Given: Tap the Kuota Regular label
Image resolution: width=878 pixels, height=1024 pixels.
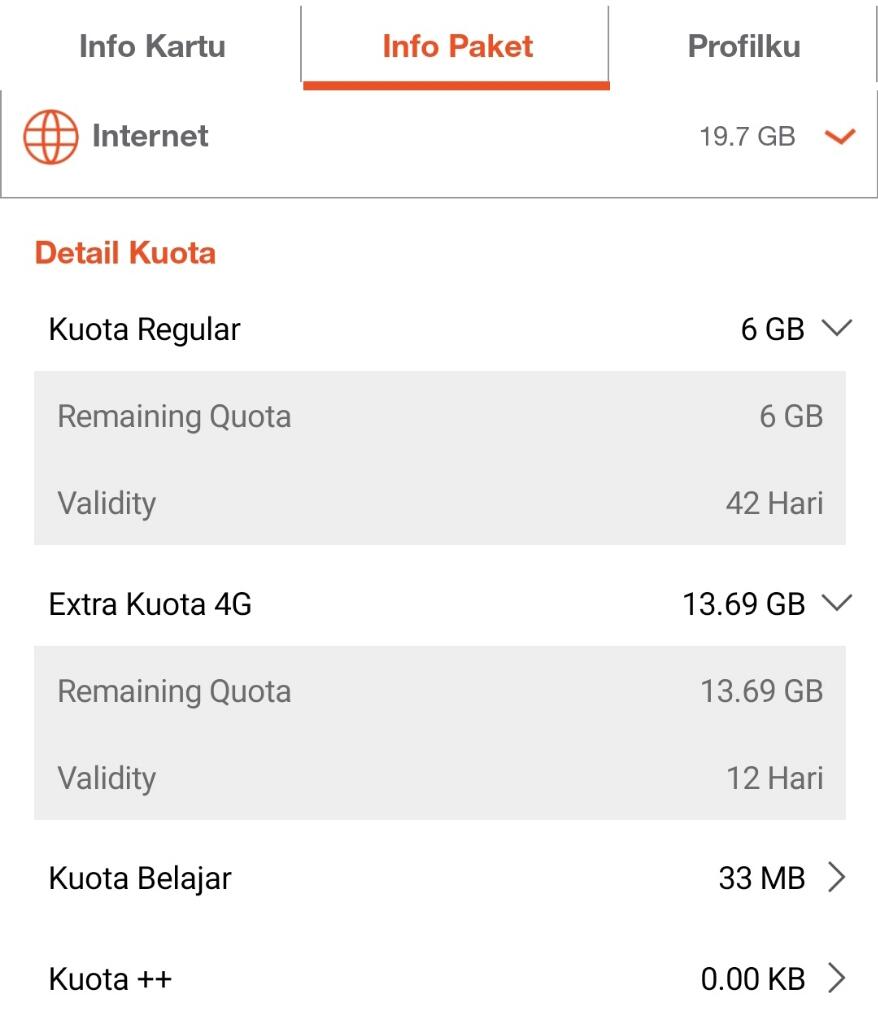Looking at the screenshot, I should click(144, 328).
